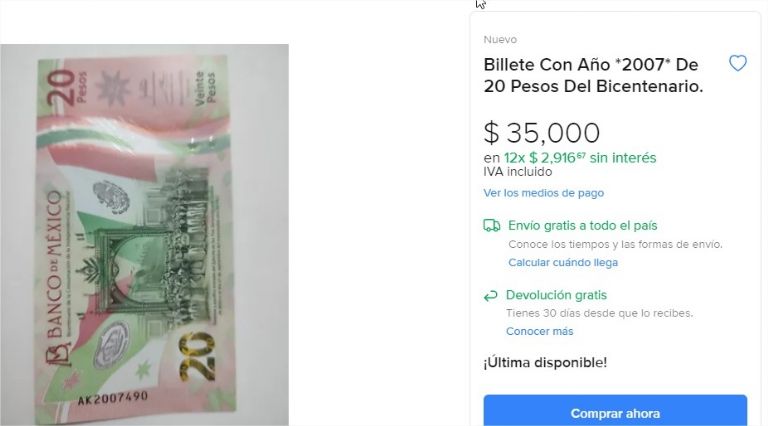This screenshot has width=768, height=426.
Task: Open the 20 pesos banknote product photo
Action: [144, 234]
